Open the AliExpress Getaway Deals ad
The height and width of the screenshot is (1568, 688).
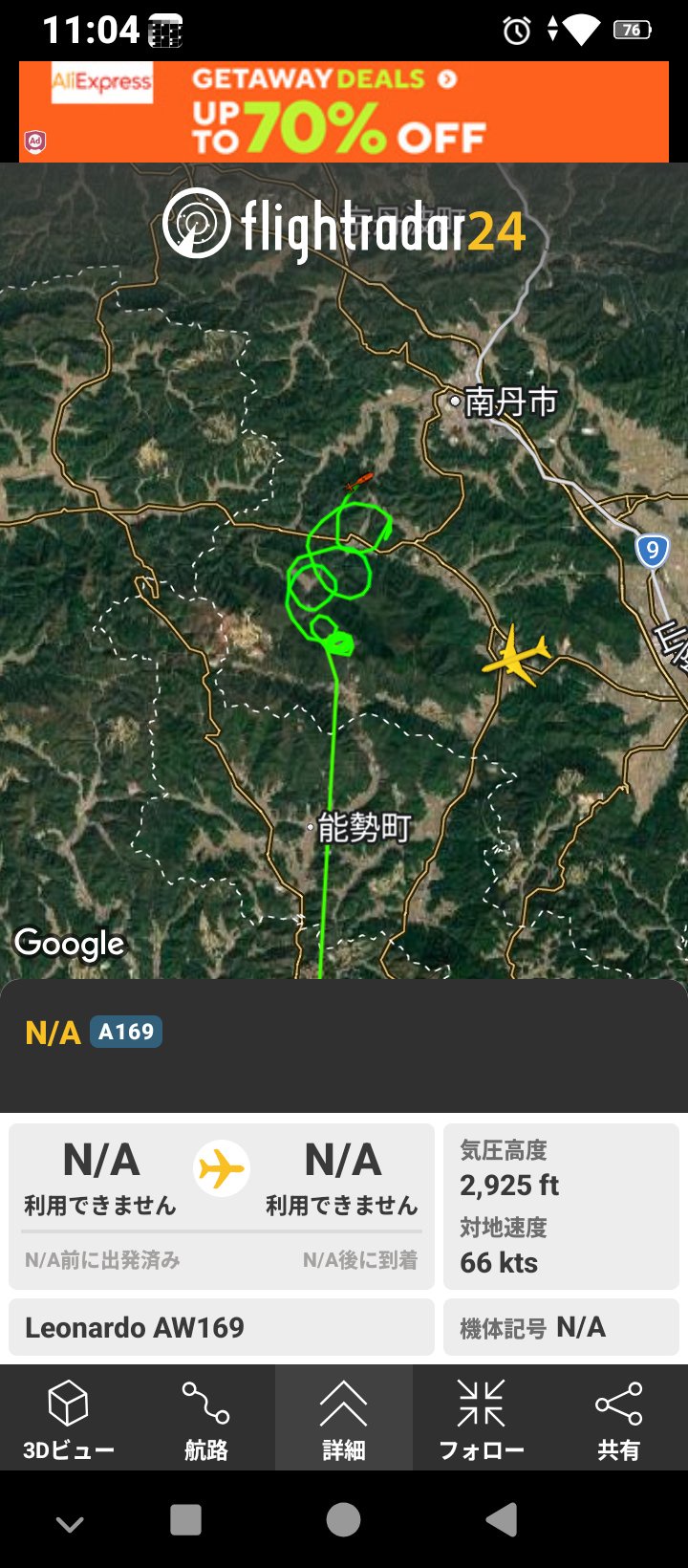coord(344,112)
